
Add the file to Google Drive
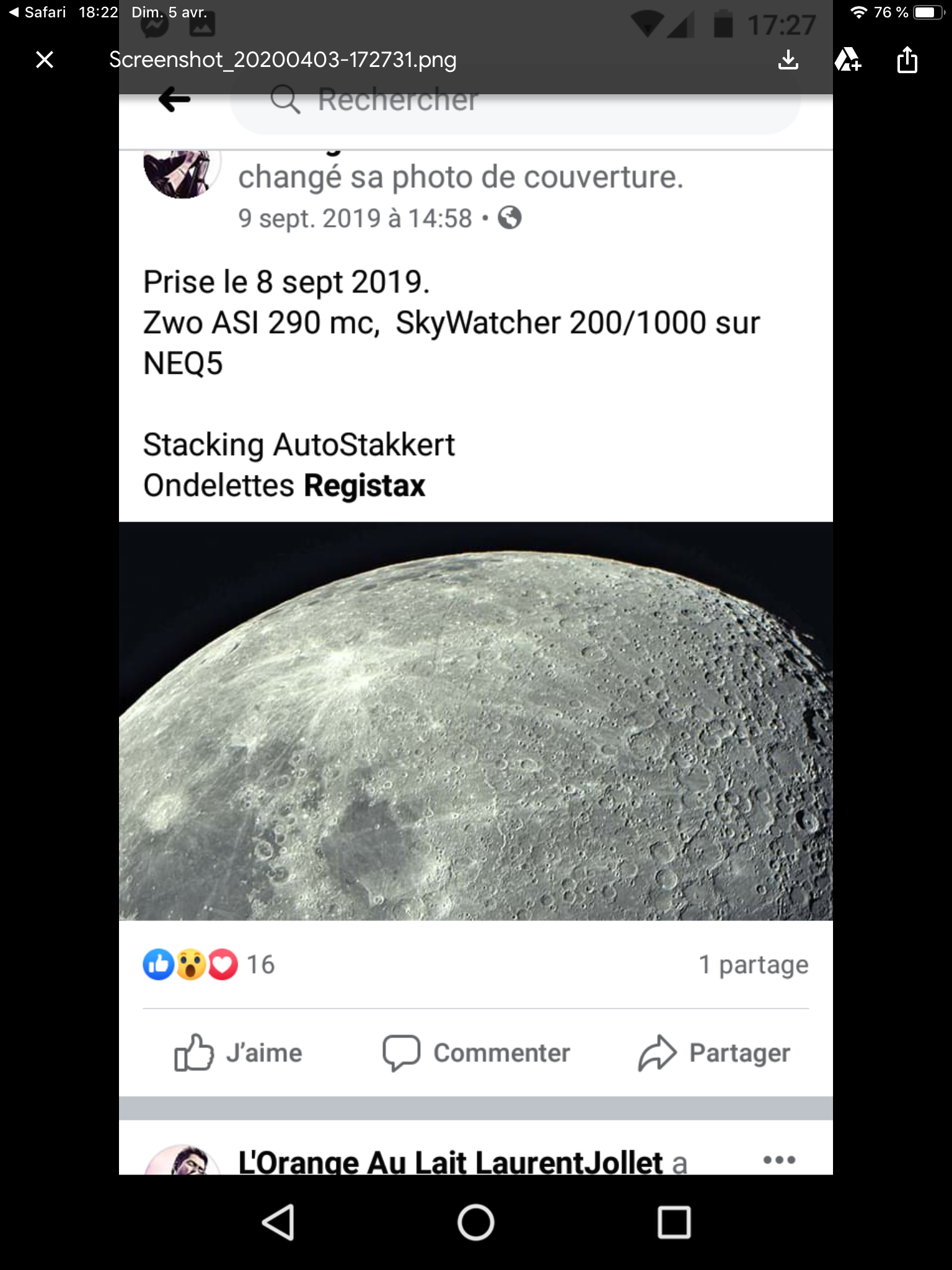pos(847,60)
